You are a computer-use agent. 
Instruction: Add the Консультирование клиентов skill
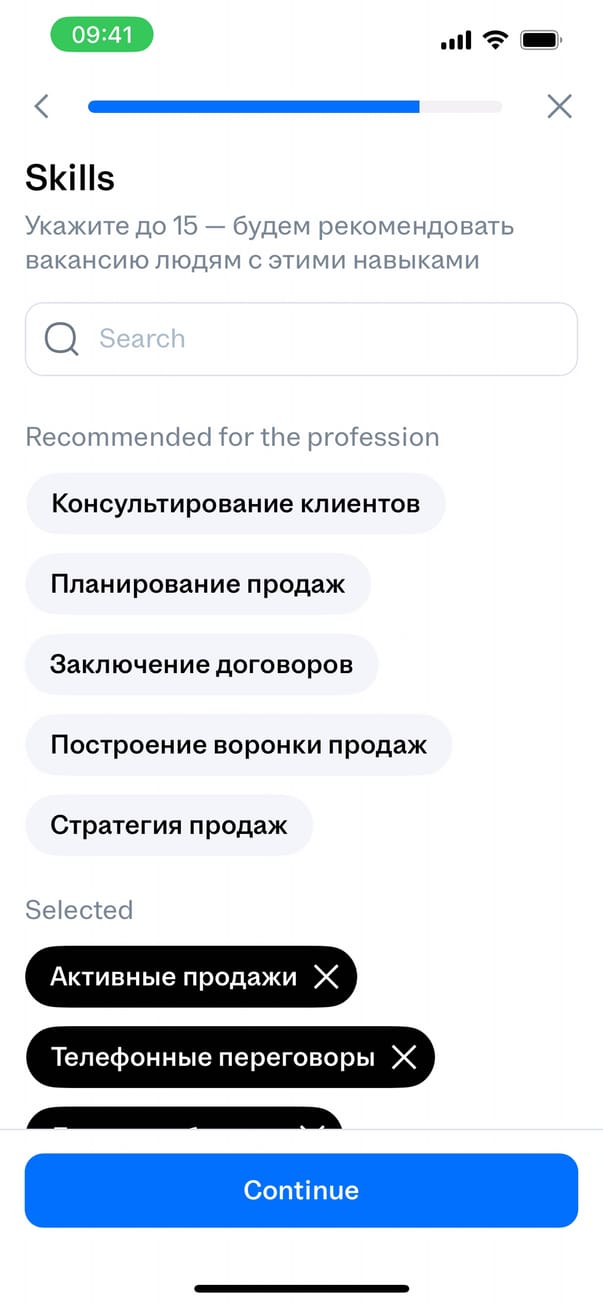tap(235, 503)
